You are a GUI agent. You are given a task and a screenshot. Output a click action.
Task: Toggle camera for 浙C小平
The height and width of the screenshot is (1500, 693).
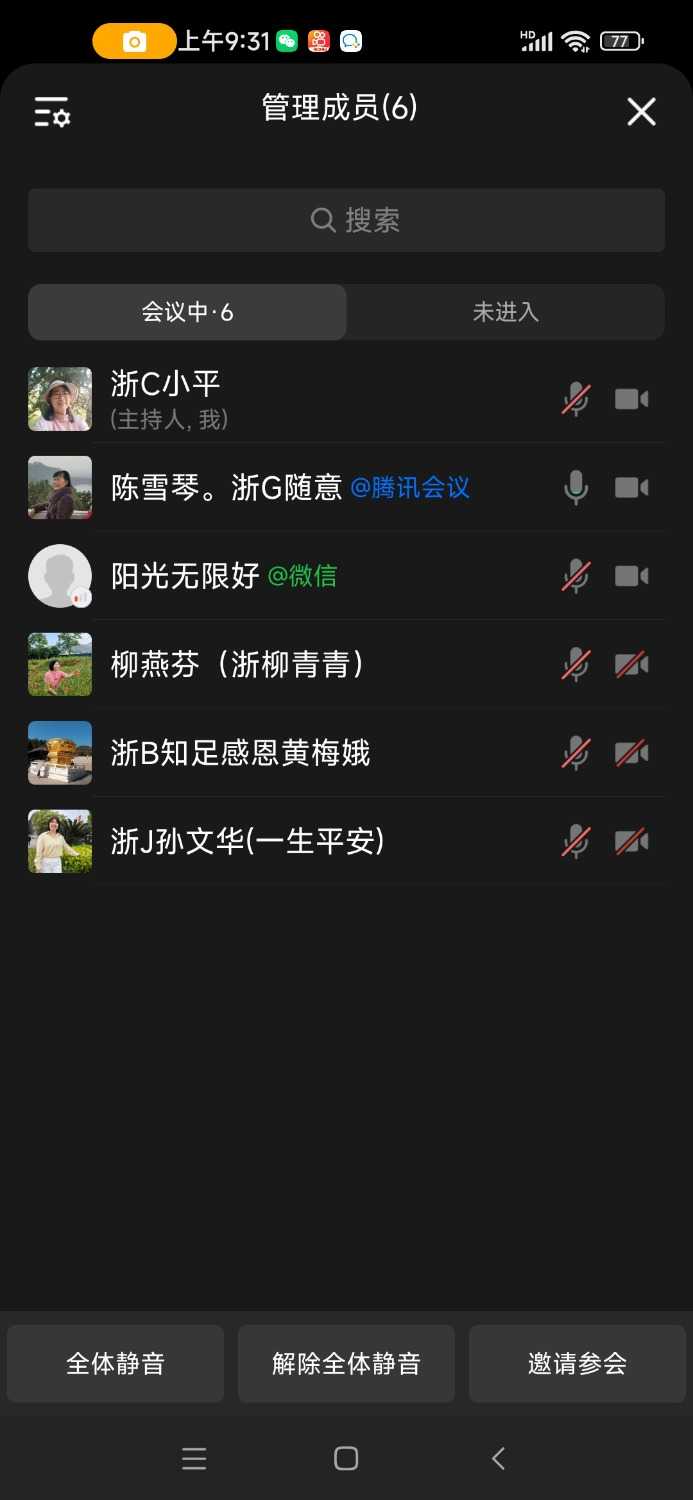631,400
